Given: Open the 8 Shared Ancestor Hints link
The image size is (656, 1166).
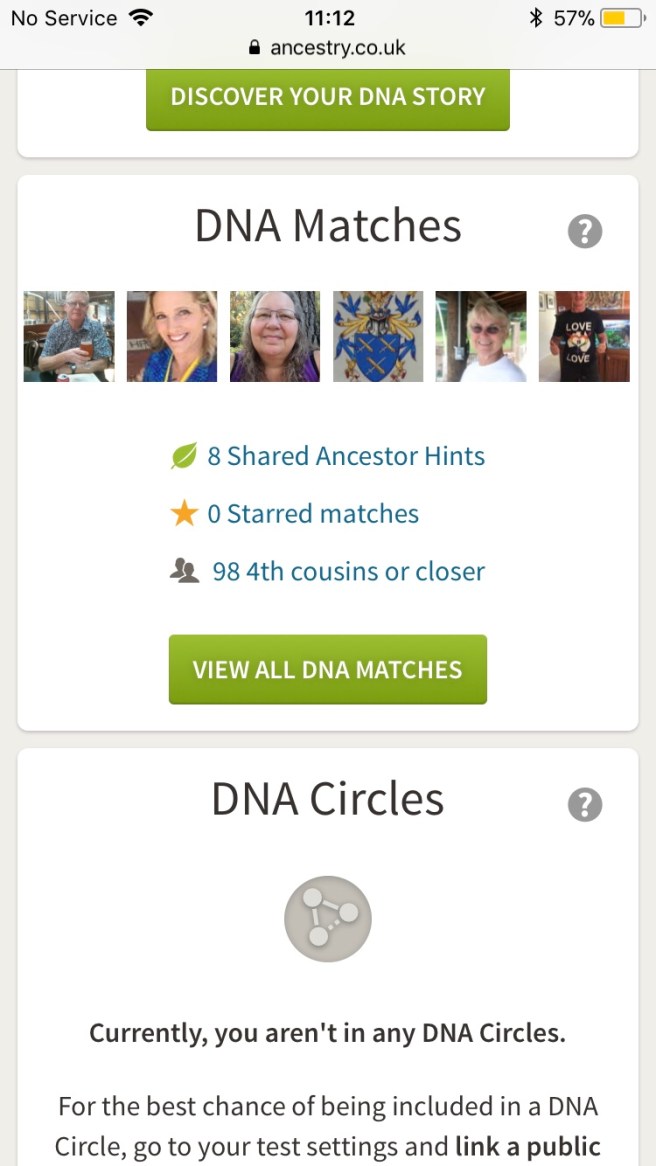Looking at the screenshot, I should 345,456.
